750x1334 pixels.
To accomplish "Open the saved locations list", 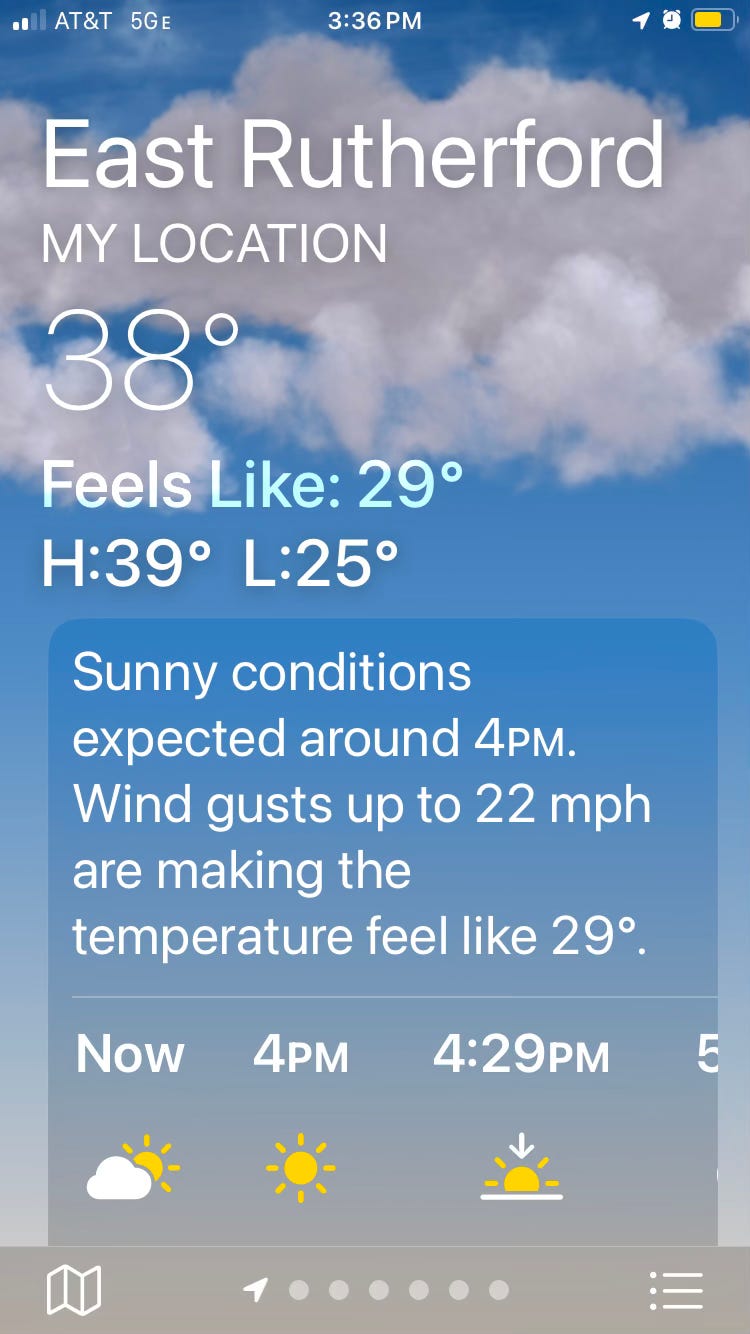I will tap(676, 1290).
